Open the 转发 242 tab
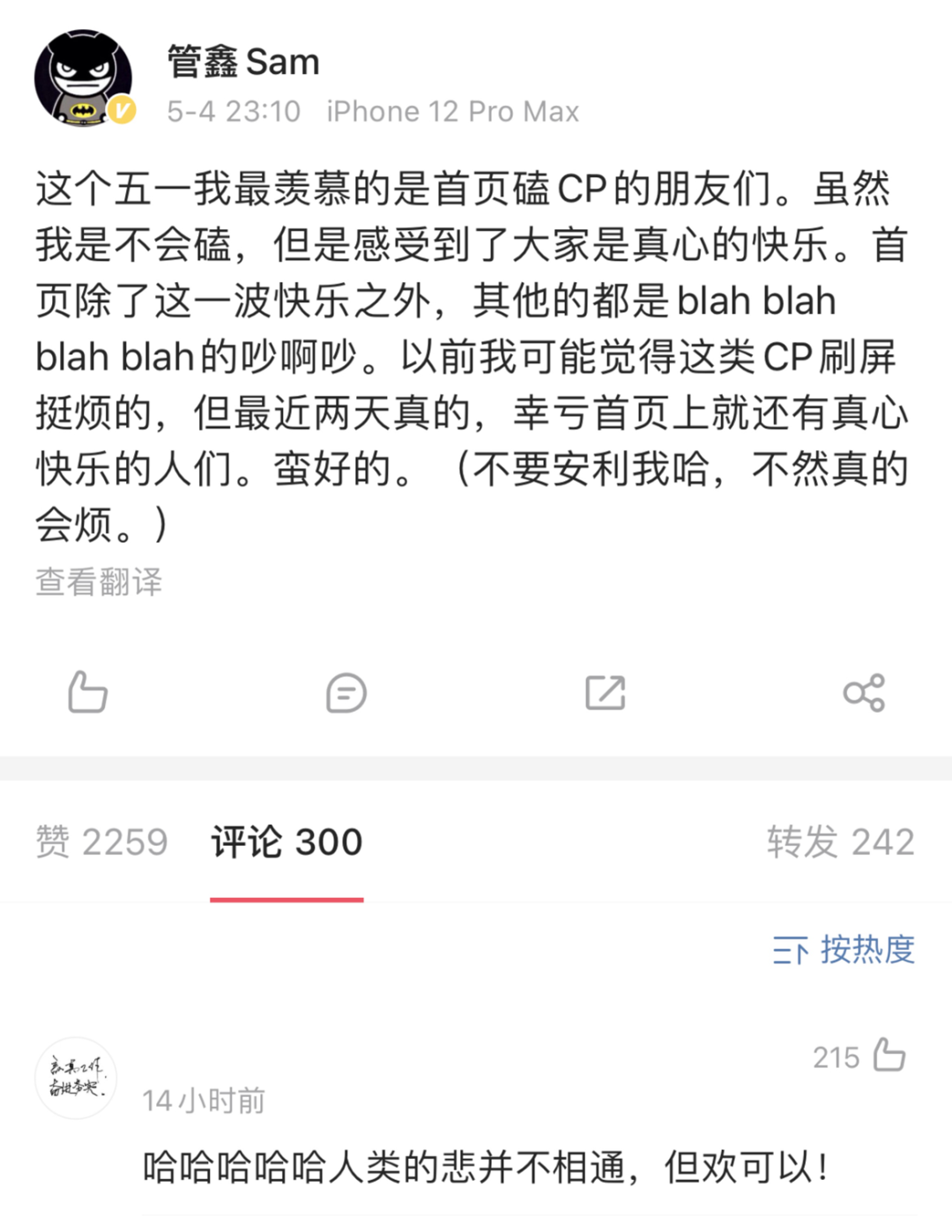Image resolution: width=952 pixels, height=1232 pixels. 842,842
